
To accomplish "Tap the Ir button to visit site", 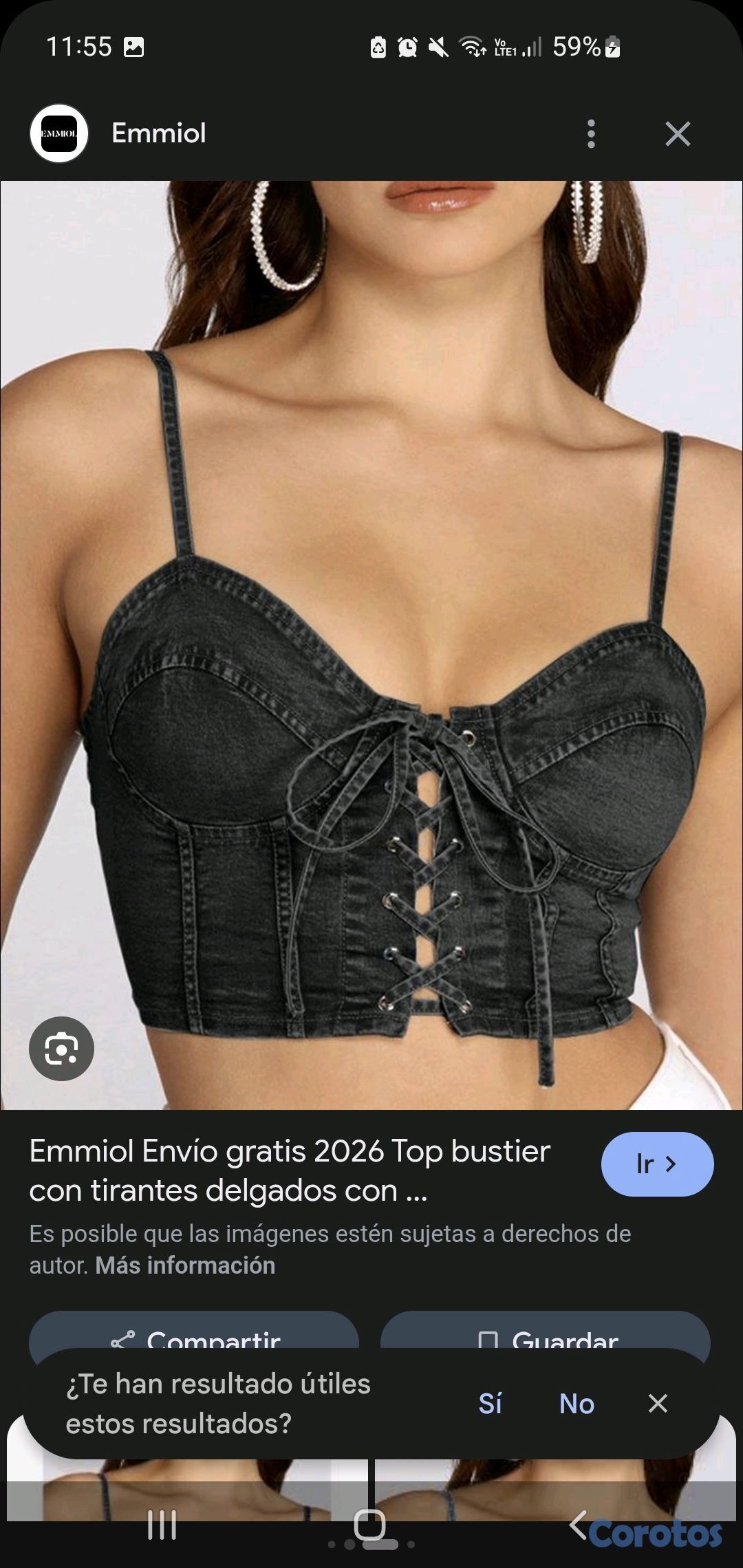I will coord(657,1164).
